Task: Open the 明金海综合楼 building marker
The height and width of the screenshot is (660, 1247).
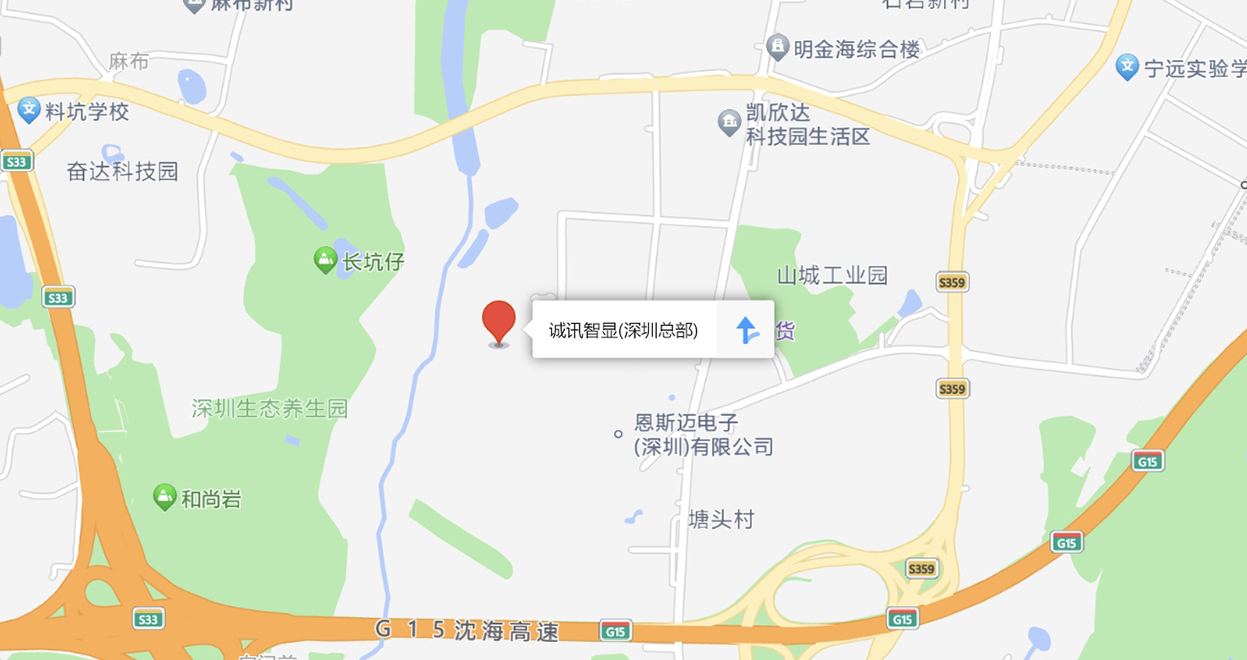Action: point(777,47)
